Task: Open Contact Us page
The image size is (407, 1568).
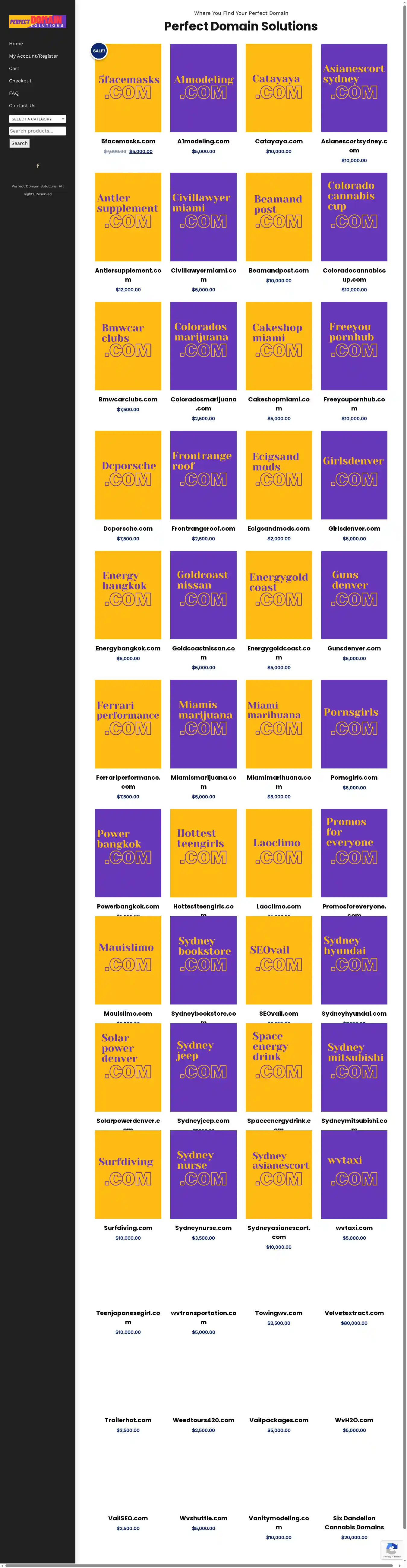Action: [22, 106]
